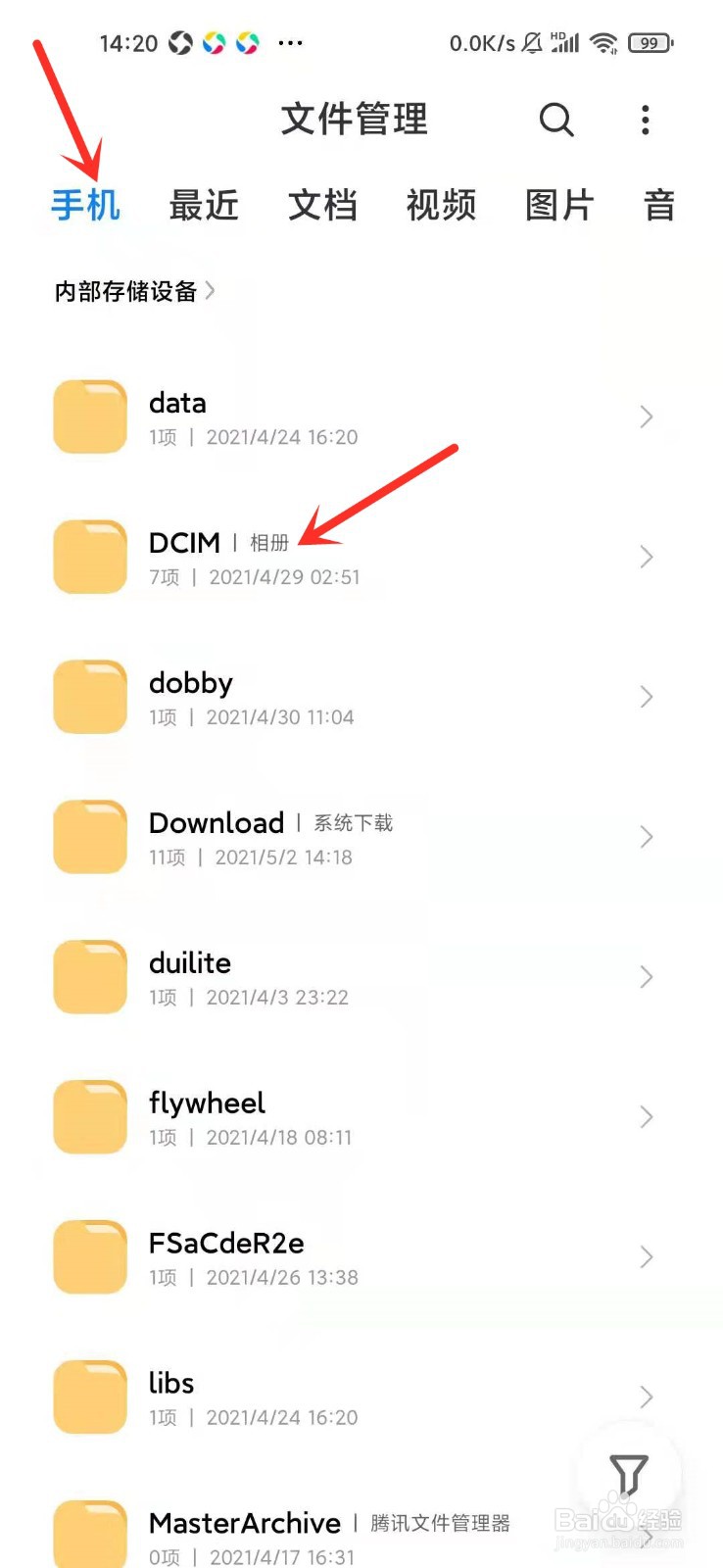Screen dimensions: 723x1568
Task: Open the DCIM album folder icon
Action: pos(89,556)
